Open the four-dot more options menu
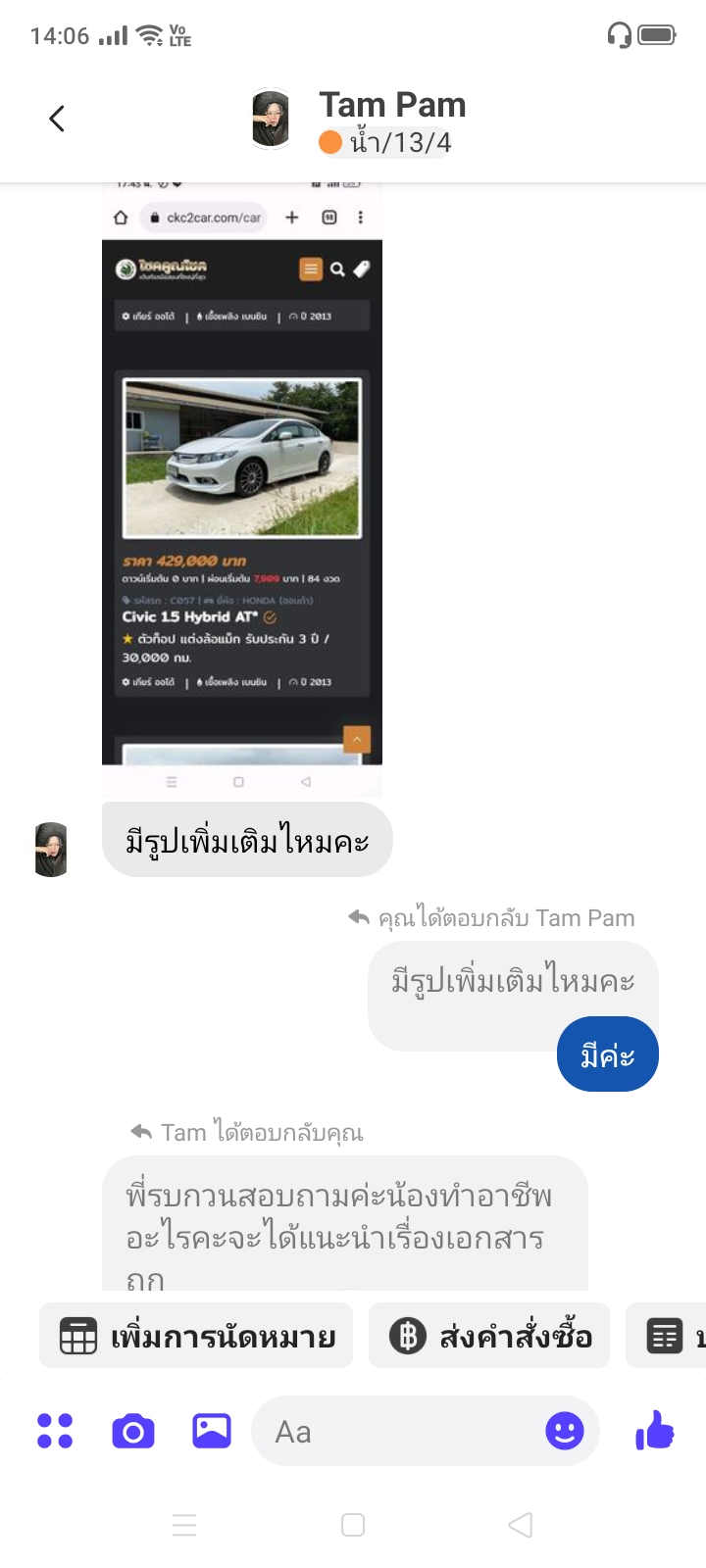 [55, 1431]
